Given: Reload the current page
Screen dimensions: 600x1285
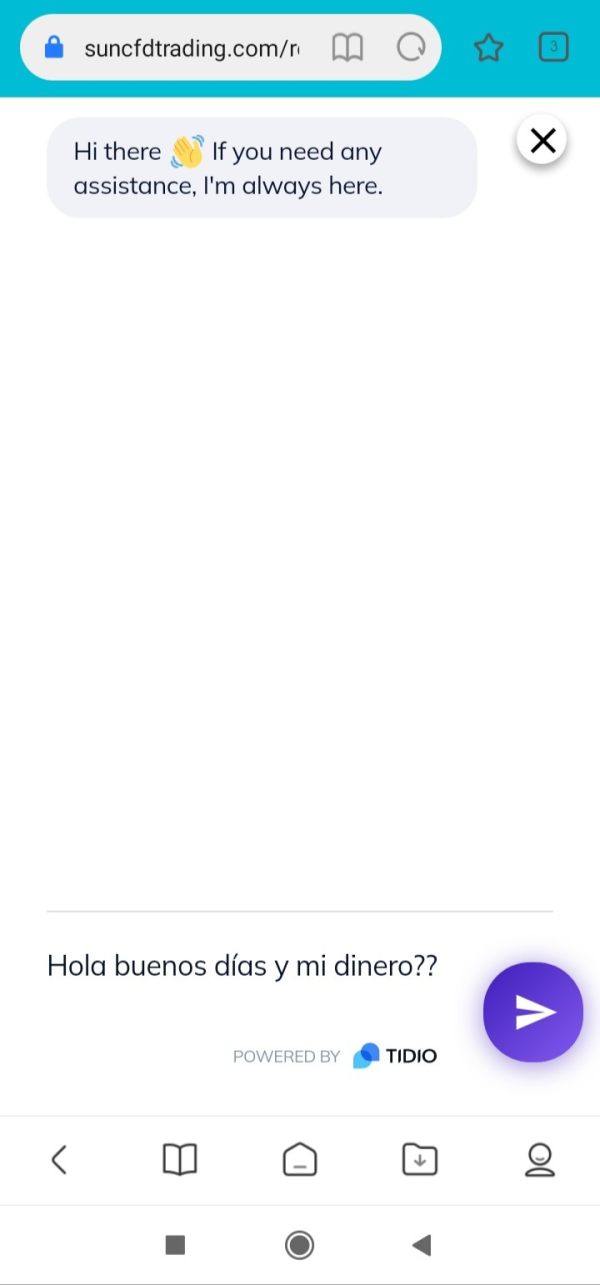Looking at the screenshot, I should pos(411,47).
